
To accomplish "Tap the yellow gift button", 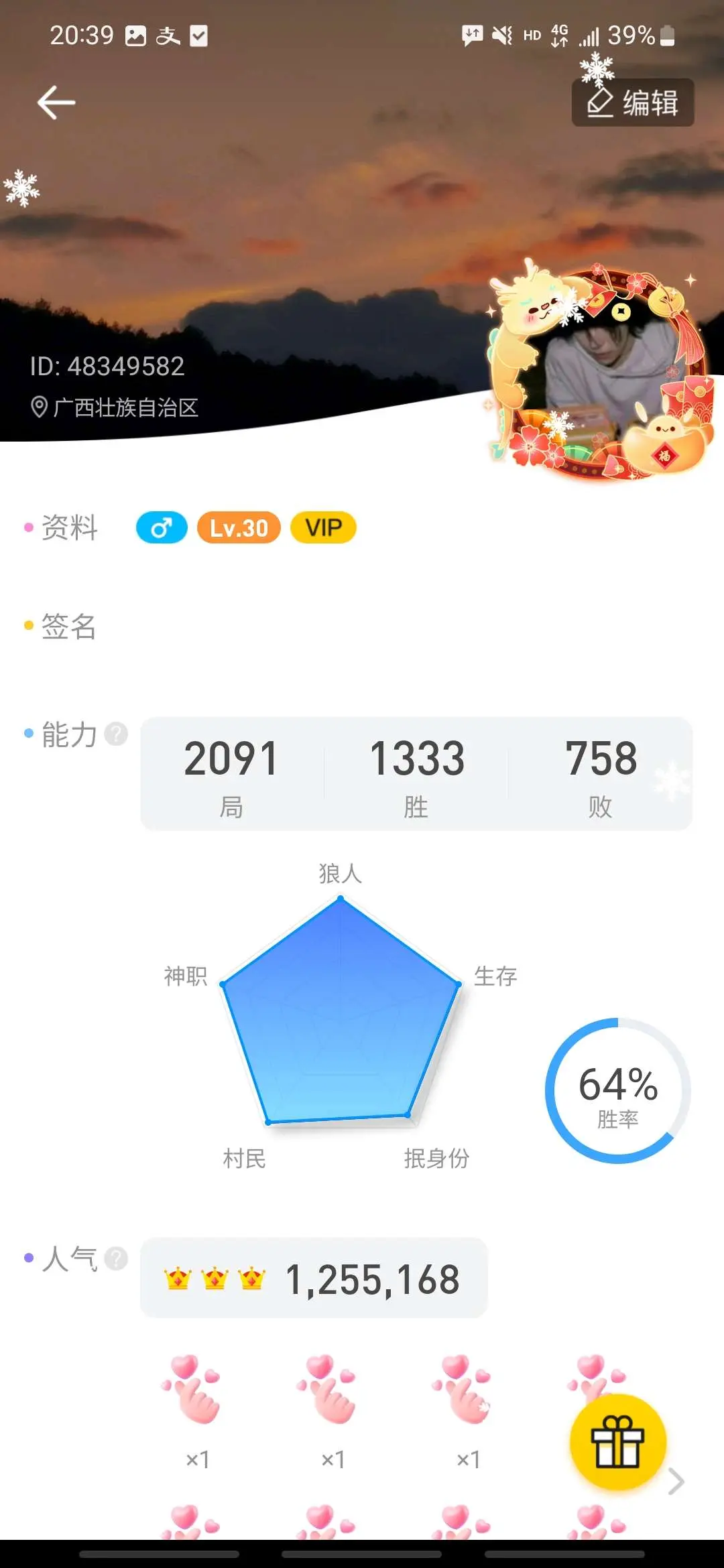I will 617,1441.
